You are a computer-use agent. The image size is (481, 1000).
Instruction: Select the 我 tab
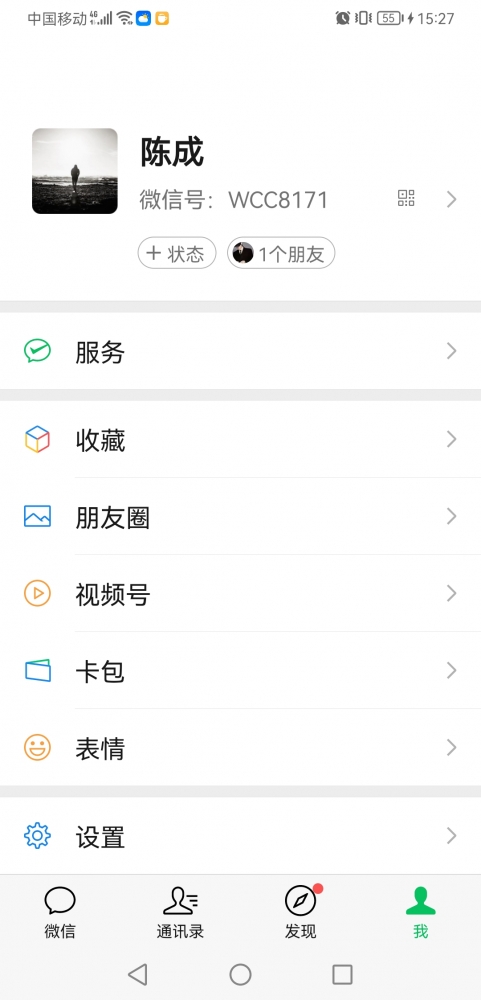click(420, 913)
